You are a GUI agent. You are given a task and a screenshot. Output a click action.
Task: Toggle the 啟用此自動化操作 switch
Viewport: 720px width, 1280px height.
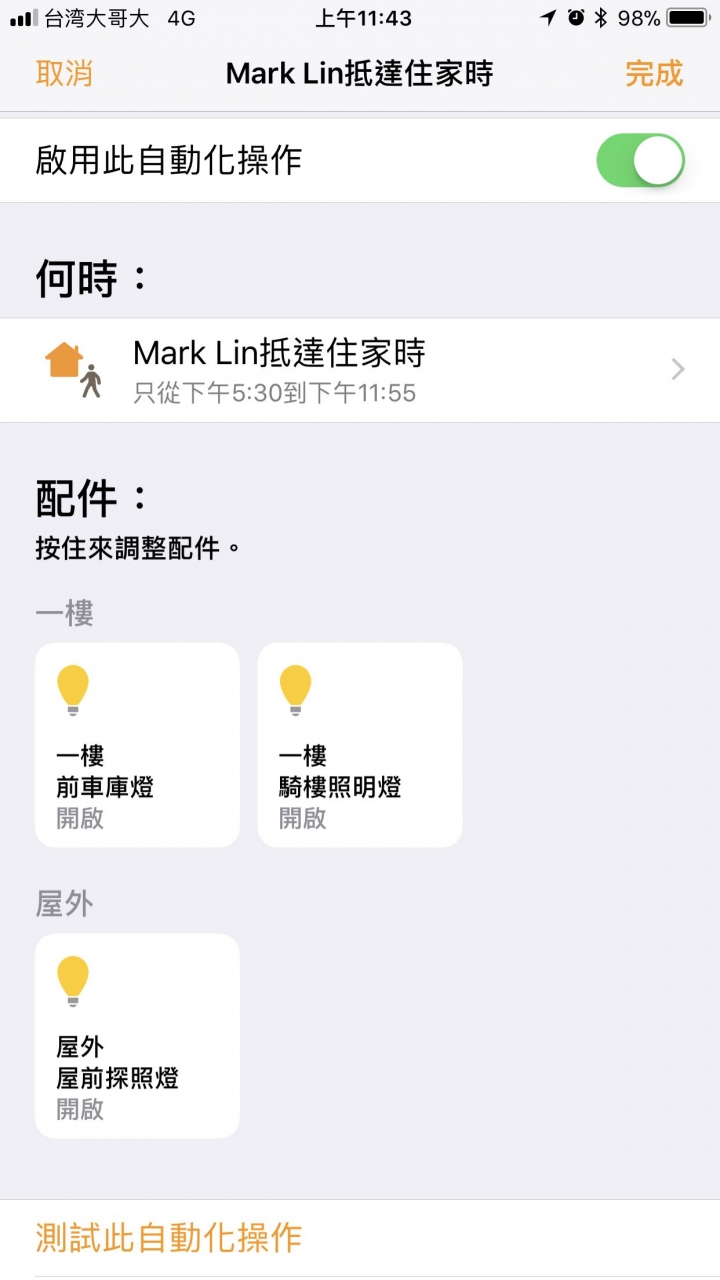(640, 161)
